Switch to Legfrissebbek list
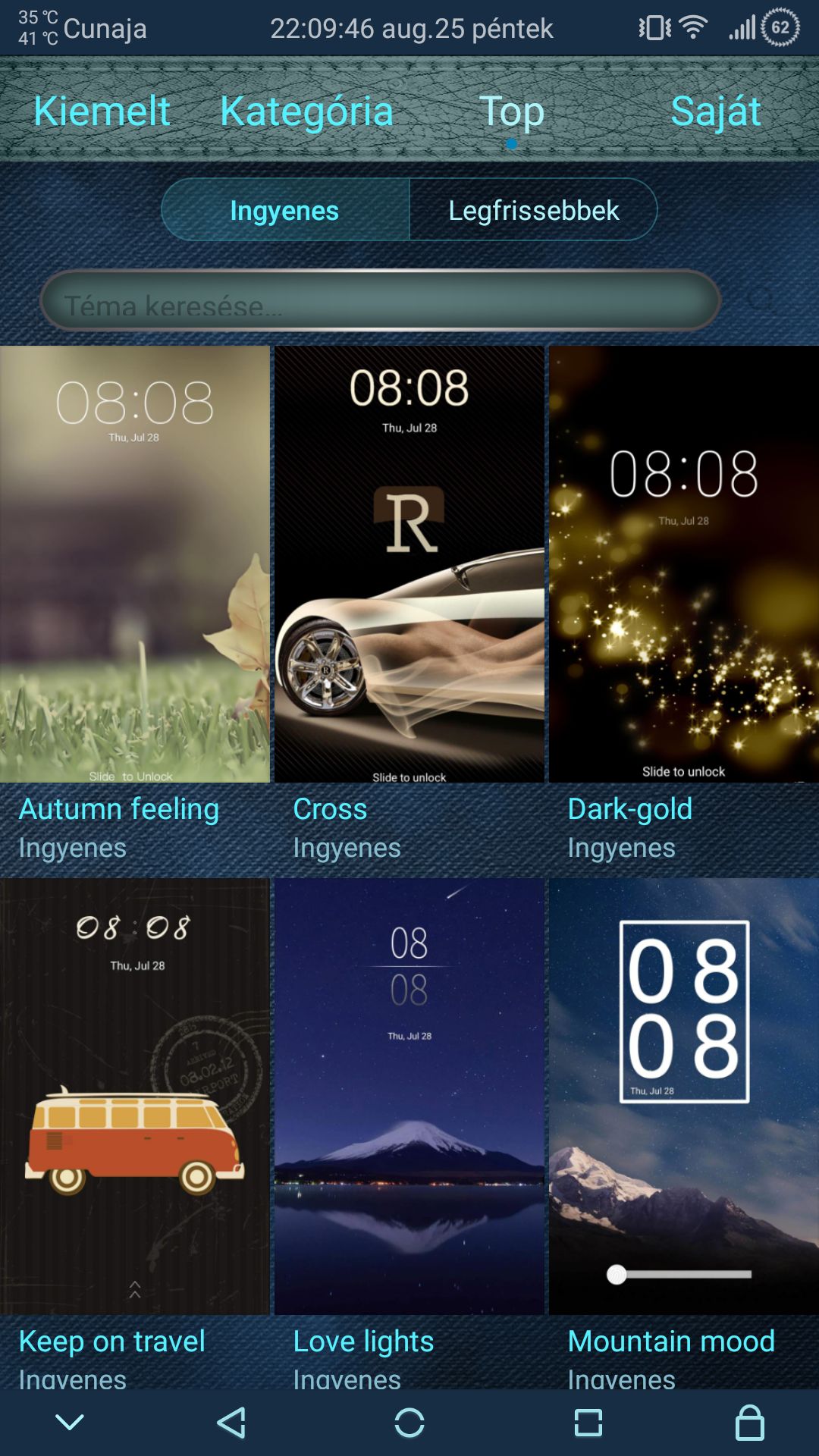 pos(533,210)
